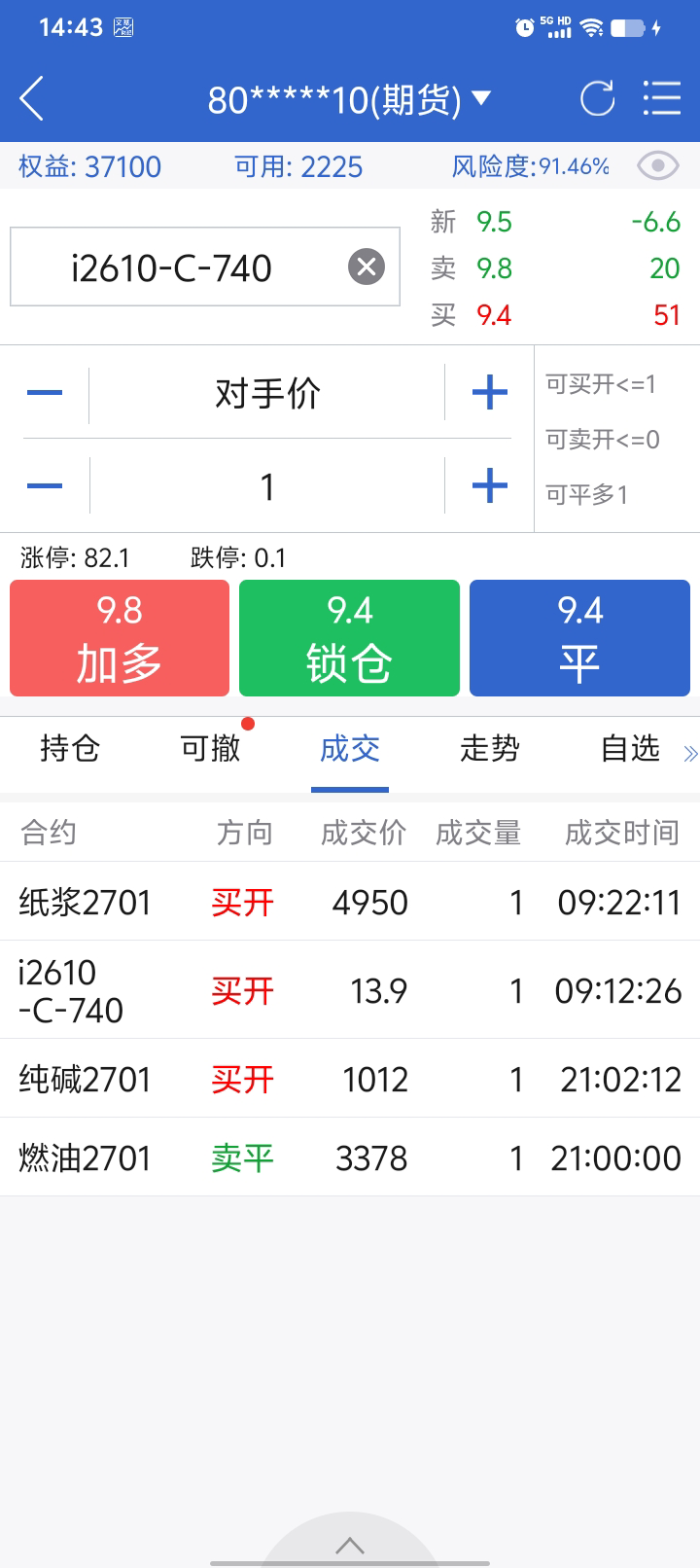
Task: Tap the green 锁仓 button
Action: [x=349, y=638]
